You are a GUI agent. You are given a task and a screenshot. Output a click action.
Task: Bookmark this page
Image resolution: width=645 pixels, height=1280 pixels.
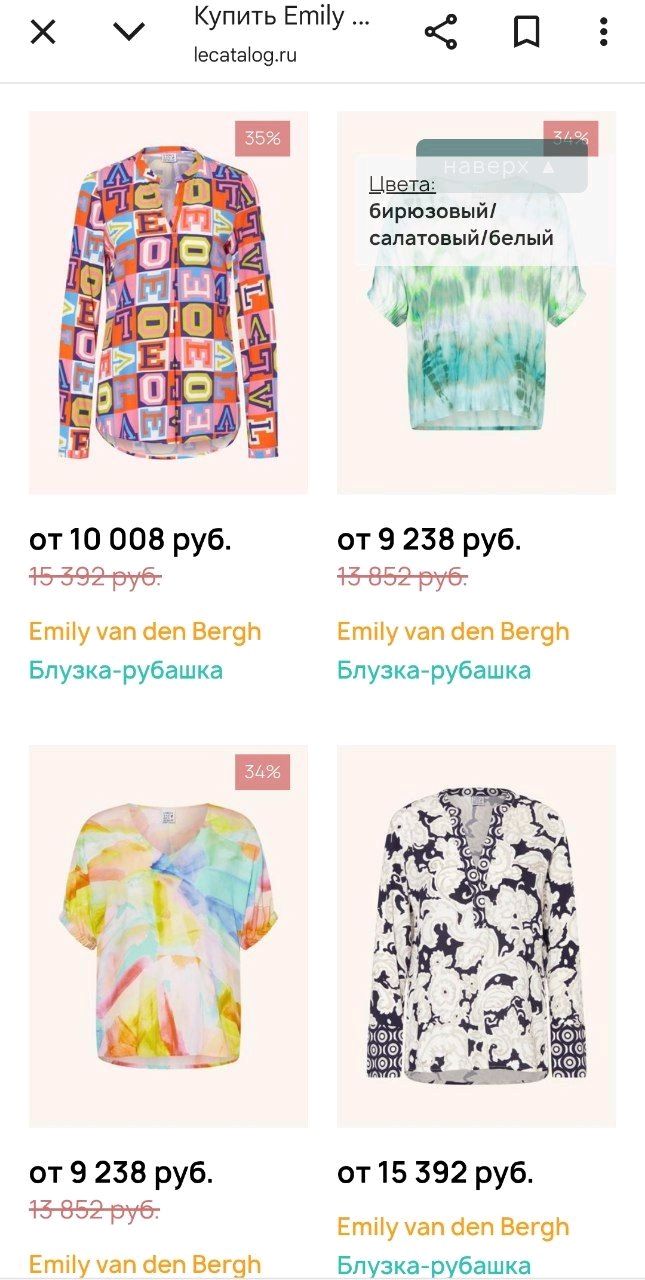526,33
